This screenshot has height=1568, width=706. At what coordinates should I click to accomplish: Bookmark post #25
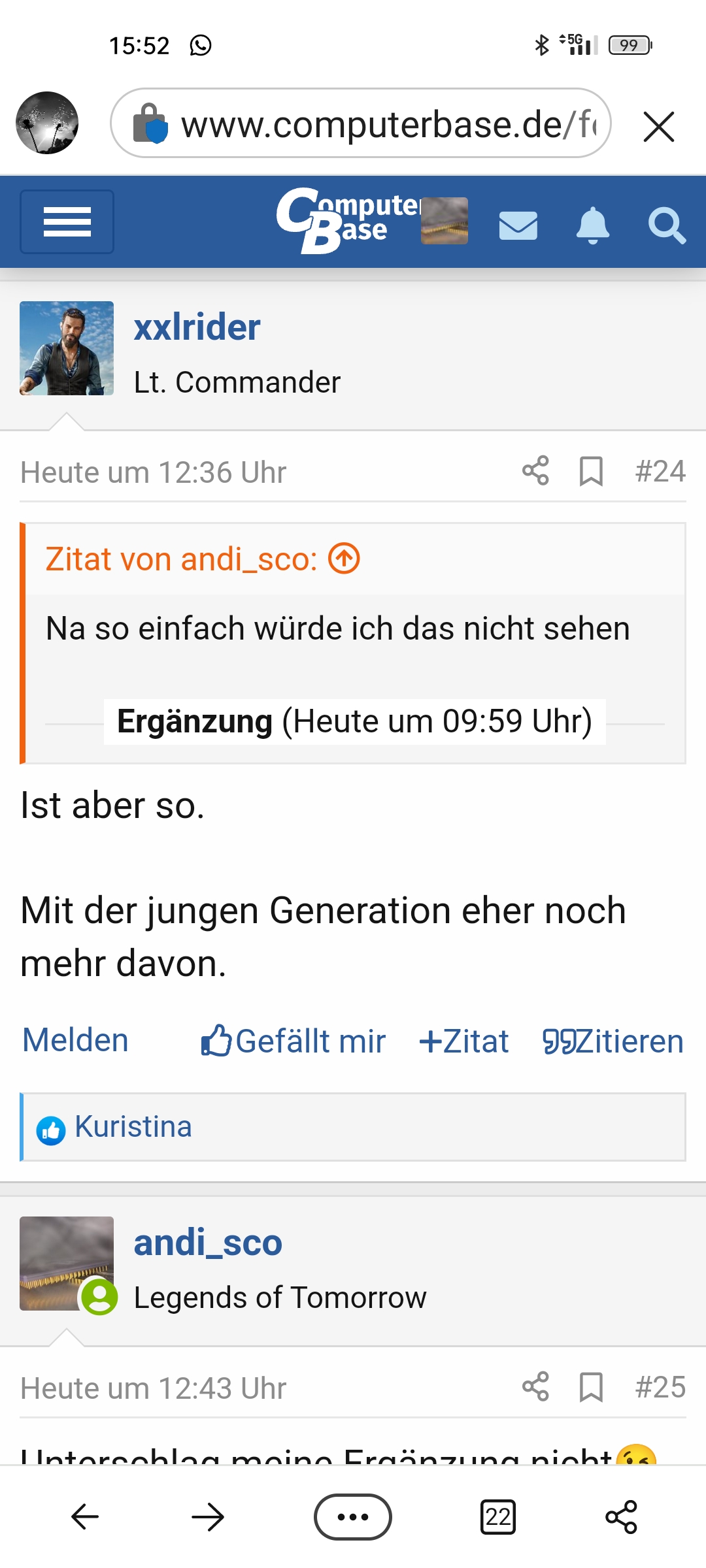(x=591, y=1386)
